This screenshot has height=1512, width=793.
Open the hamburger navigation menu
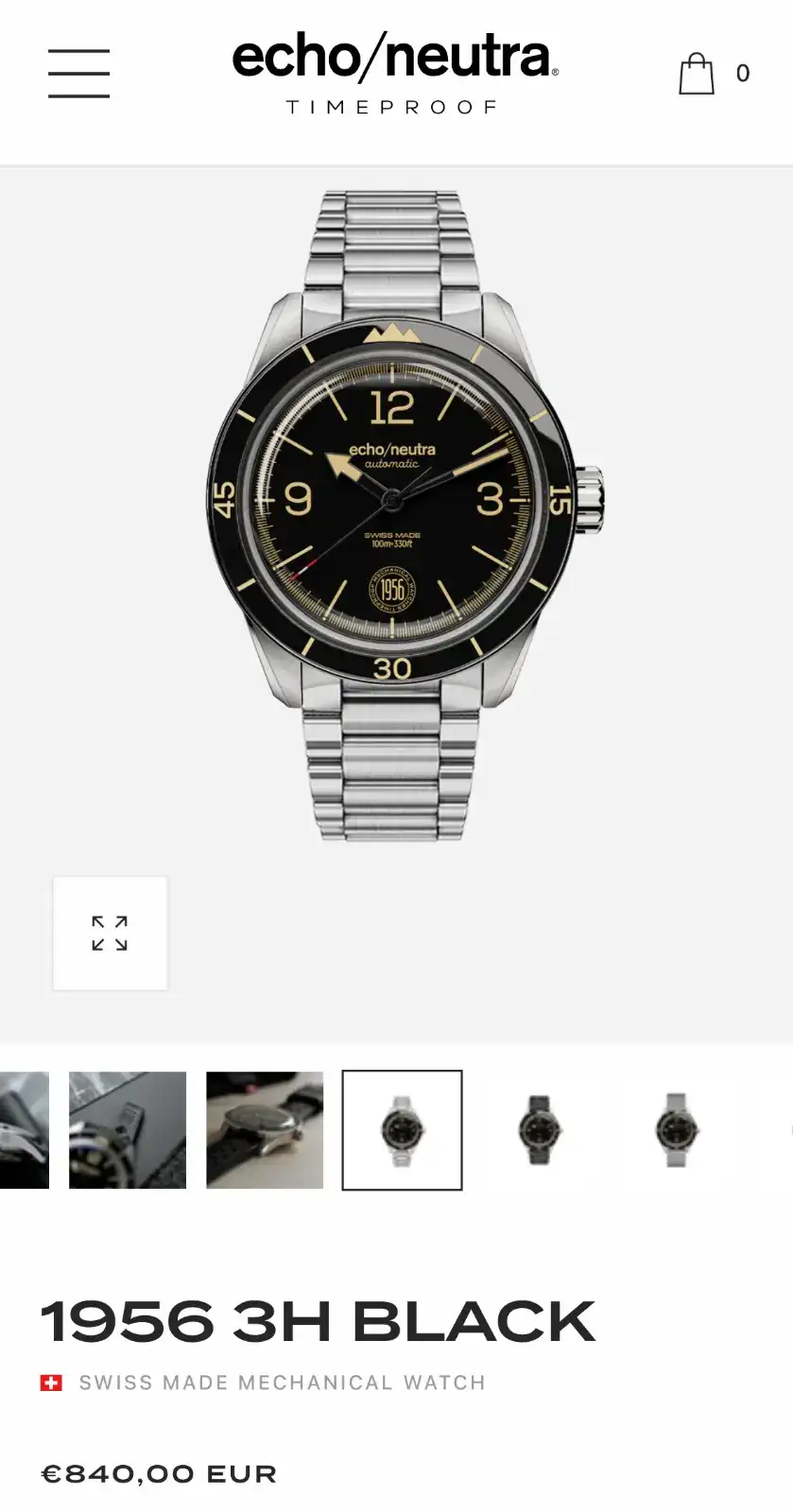(x=79, y=74)
